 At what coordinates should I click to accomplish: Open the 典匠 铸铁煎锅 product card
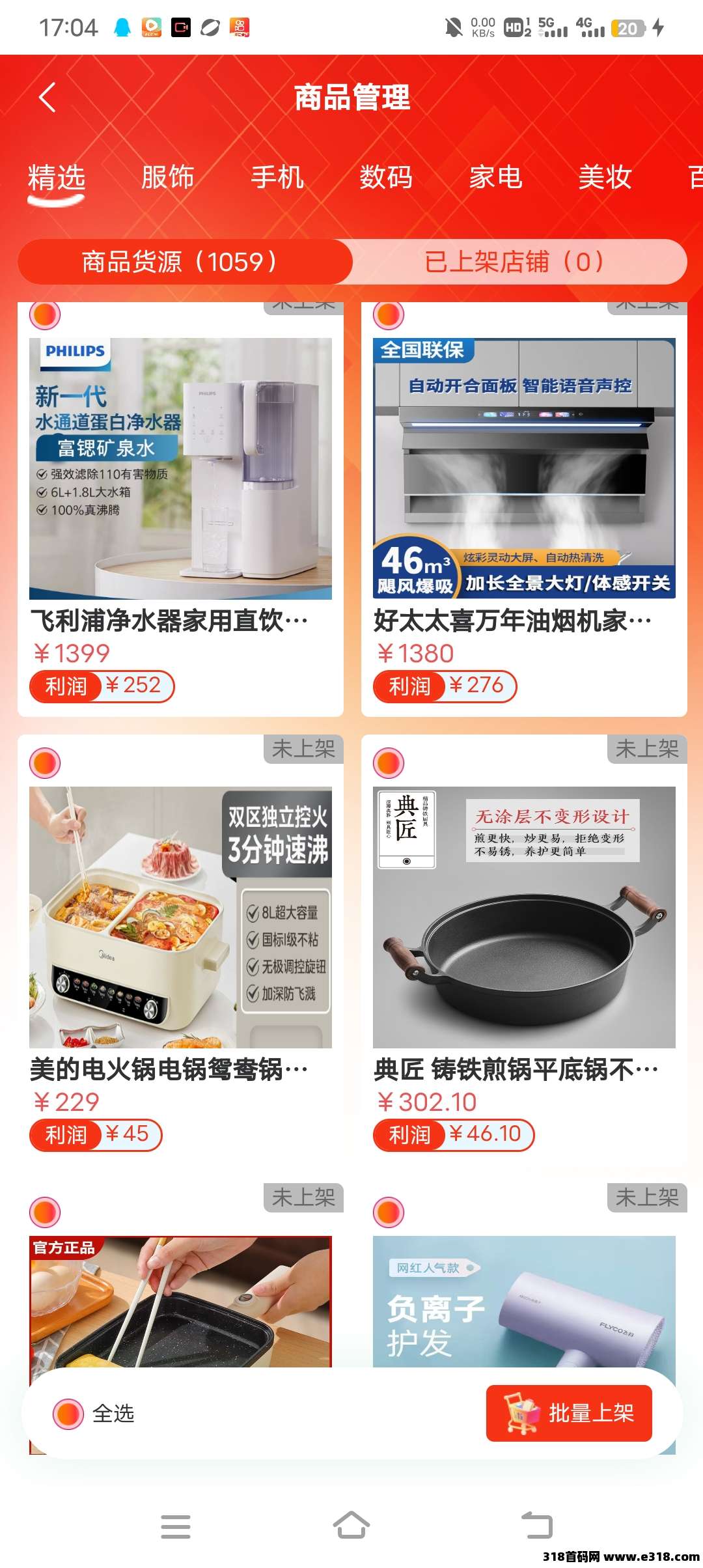(x=524, y=918)
